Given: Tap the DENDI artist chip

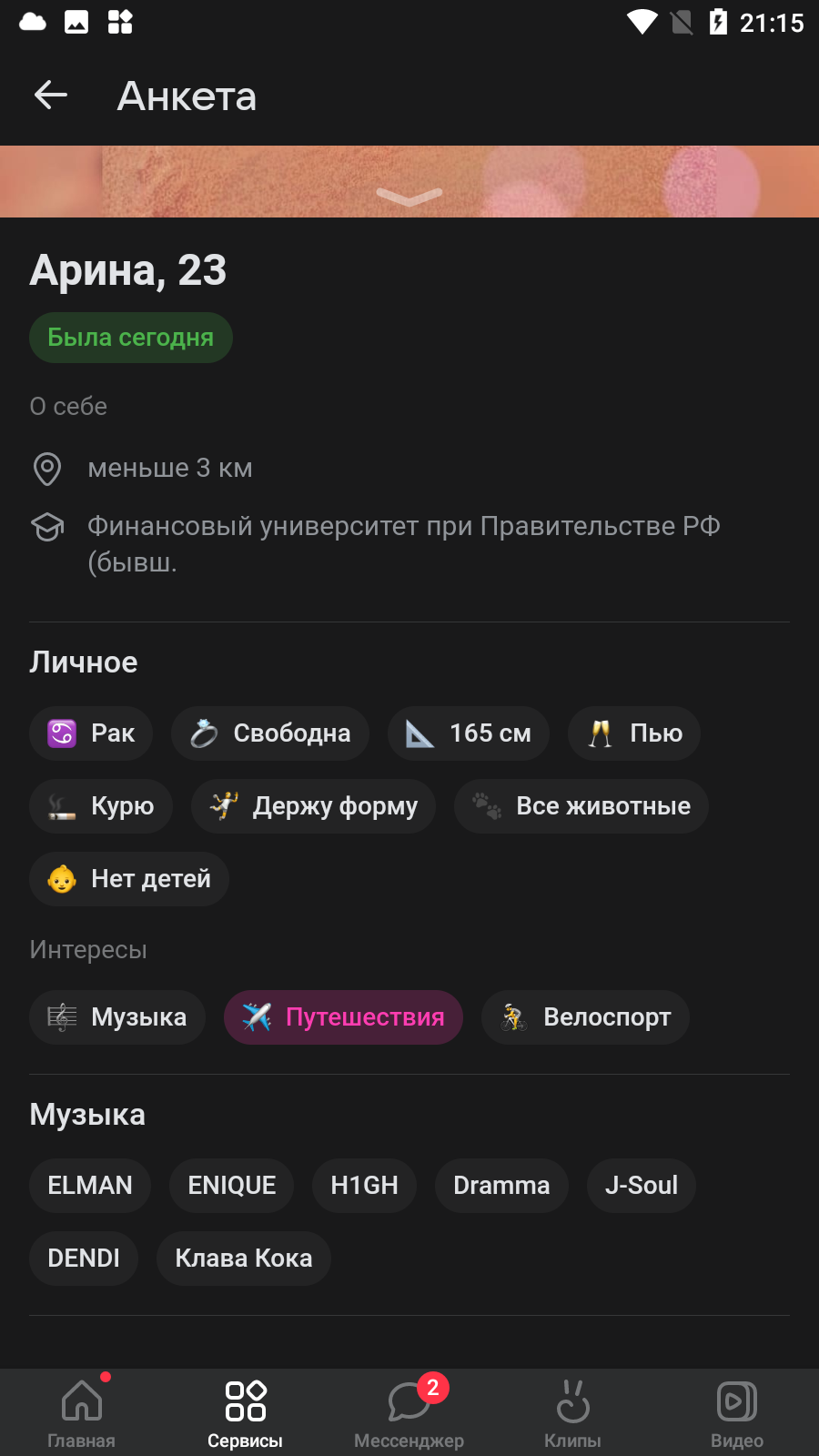Looking at the screenshot, I should point(84,1259).
